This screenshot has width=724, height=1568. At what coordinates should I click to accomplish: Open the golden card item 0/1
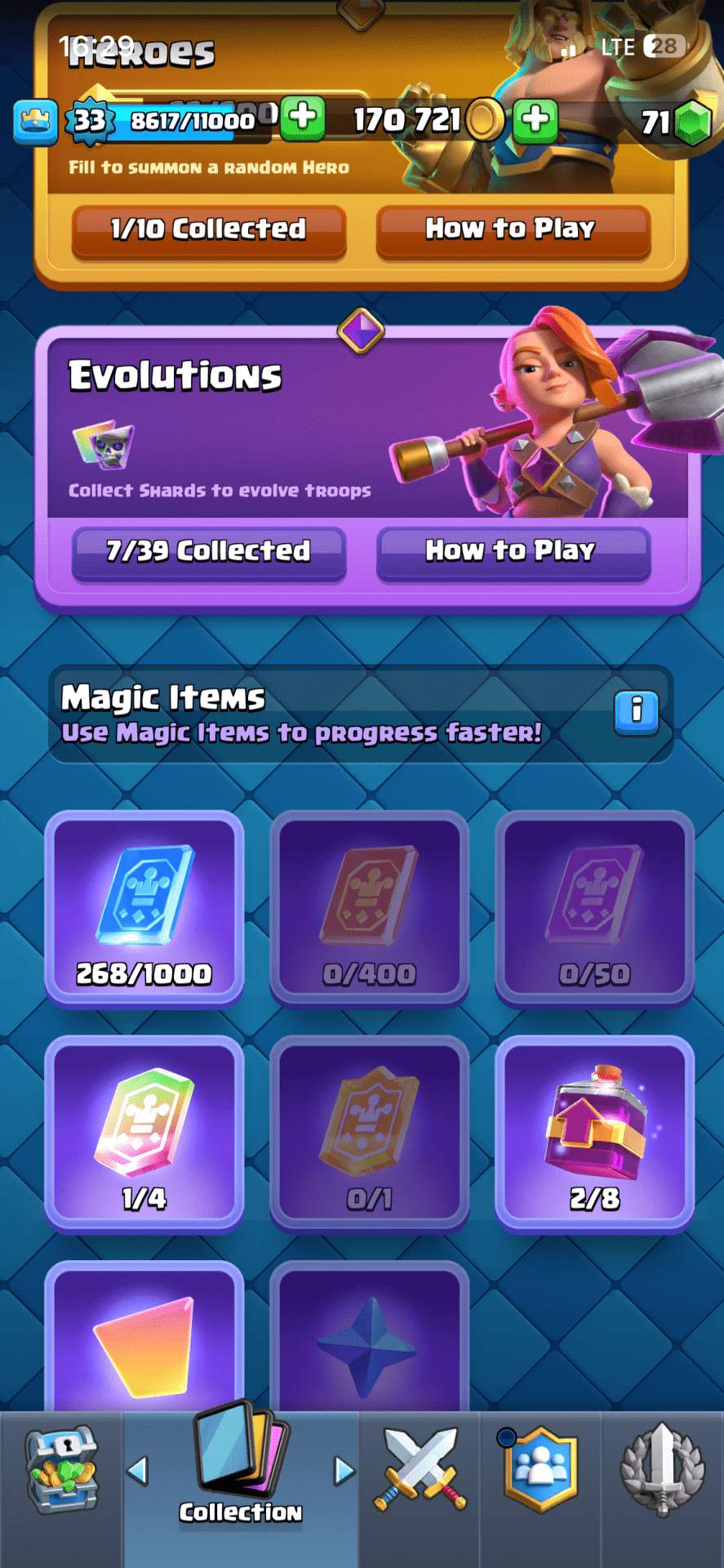coord(369,1133)
